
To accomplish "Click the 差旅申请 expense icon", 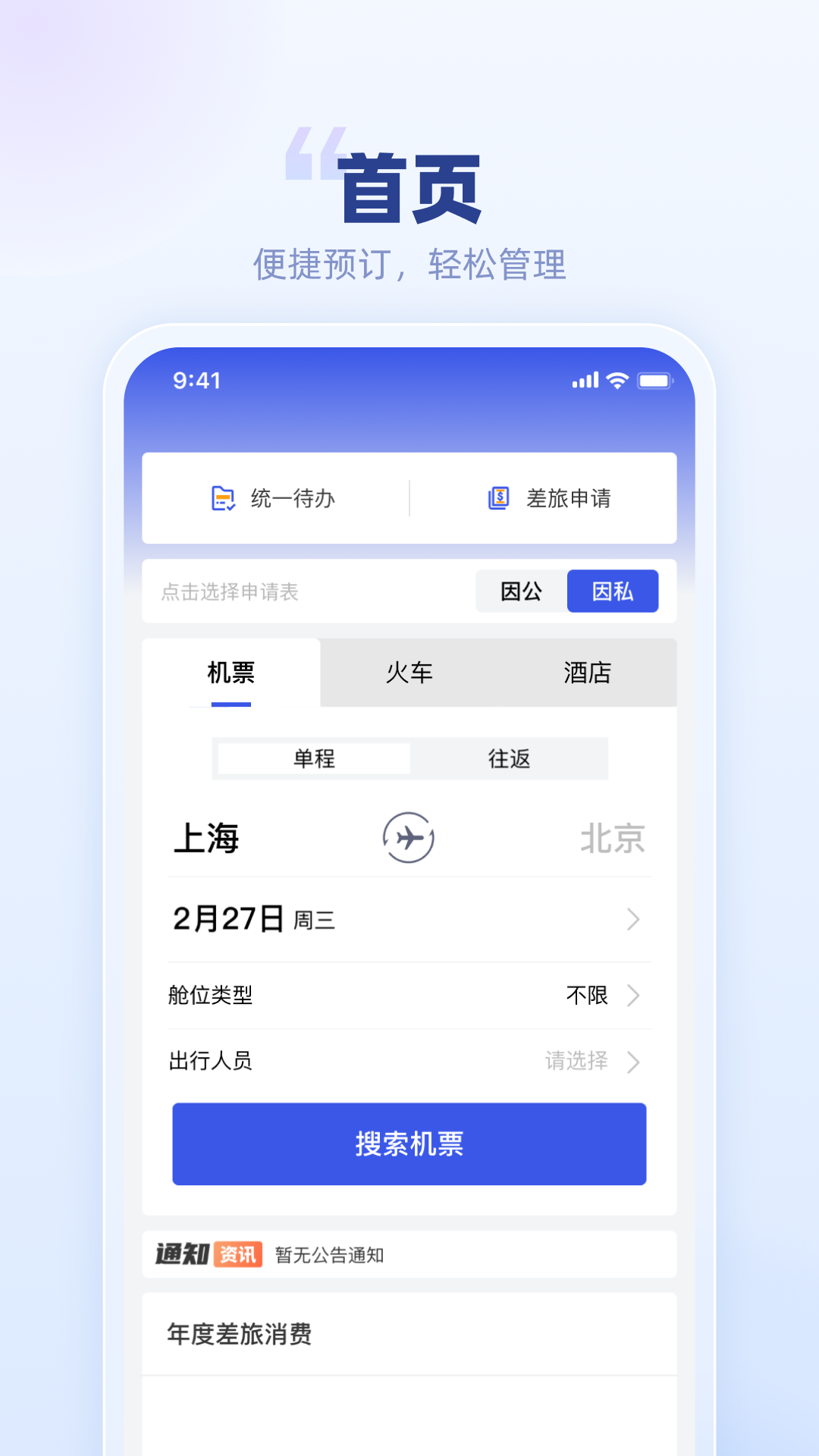I will tap(499, 498).
